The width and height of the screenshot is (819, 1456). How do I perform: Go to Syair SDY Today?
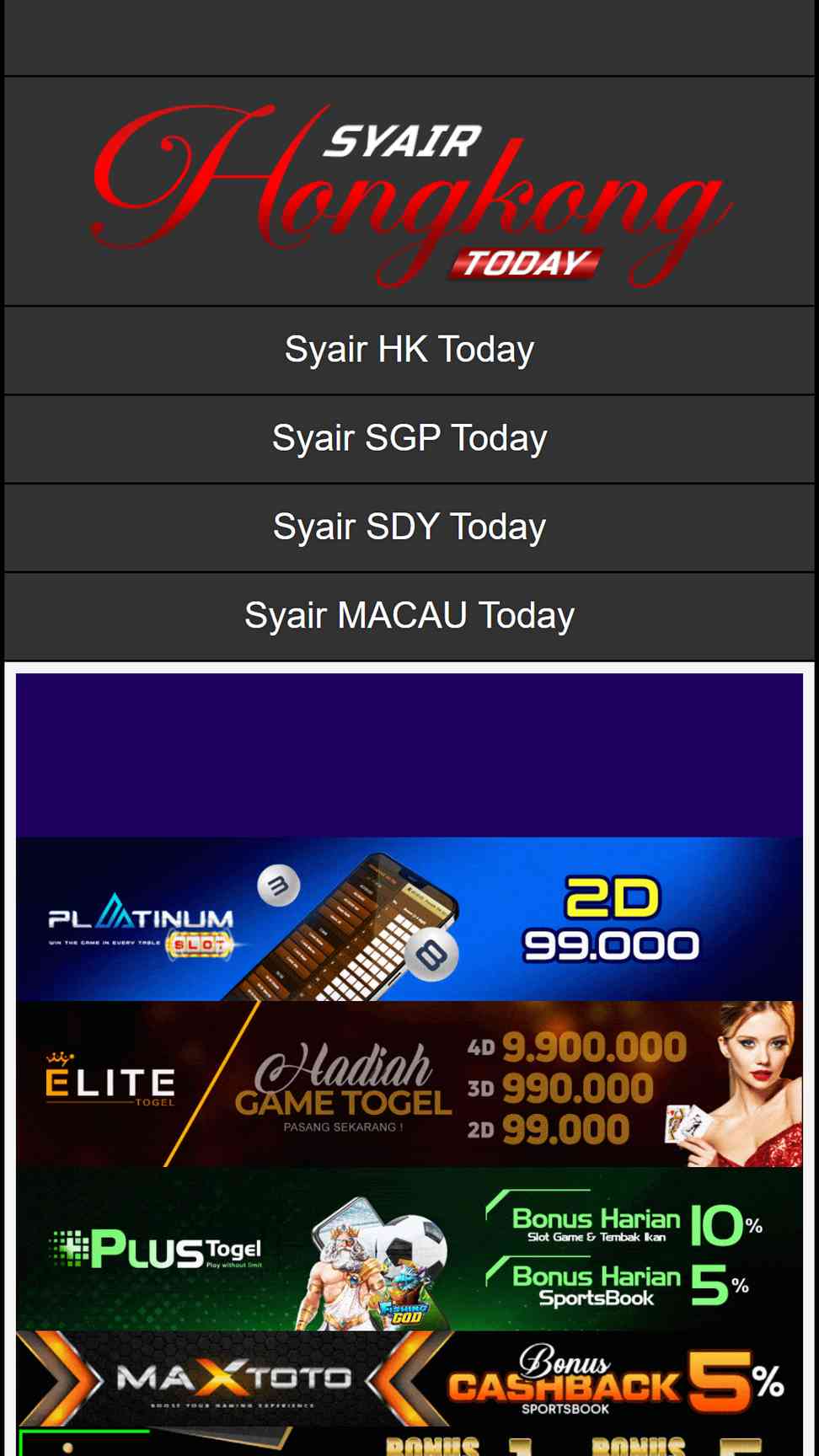click(x=409, y=527)
